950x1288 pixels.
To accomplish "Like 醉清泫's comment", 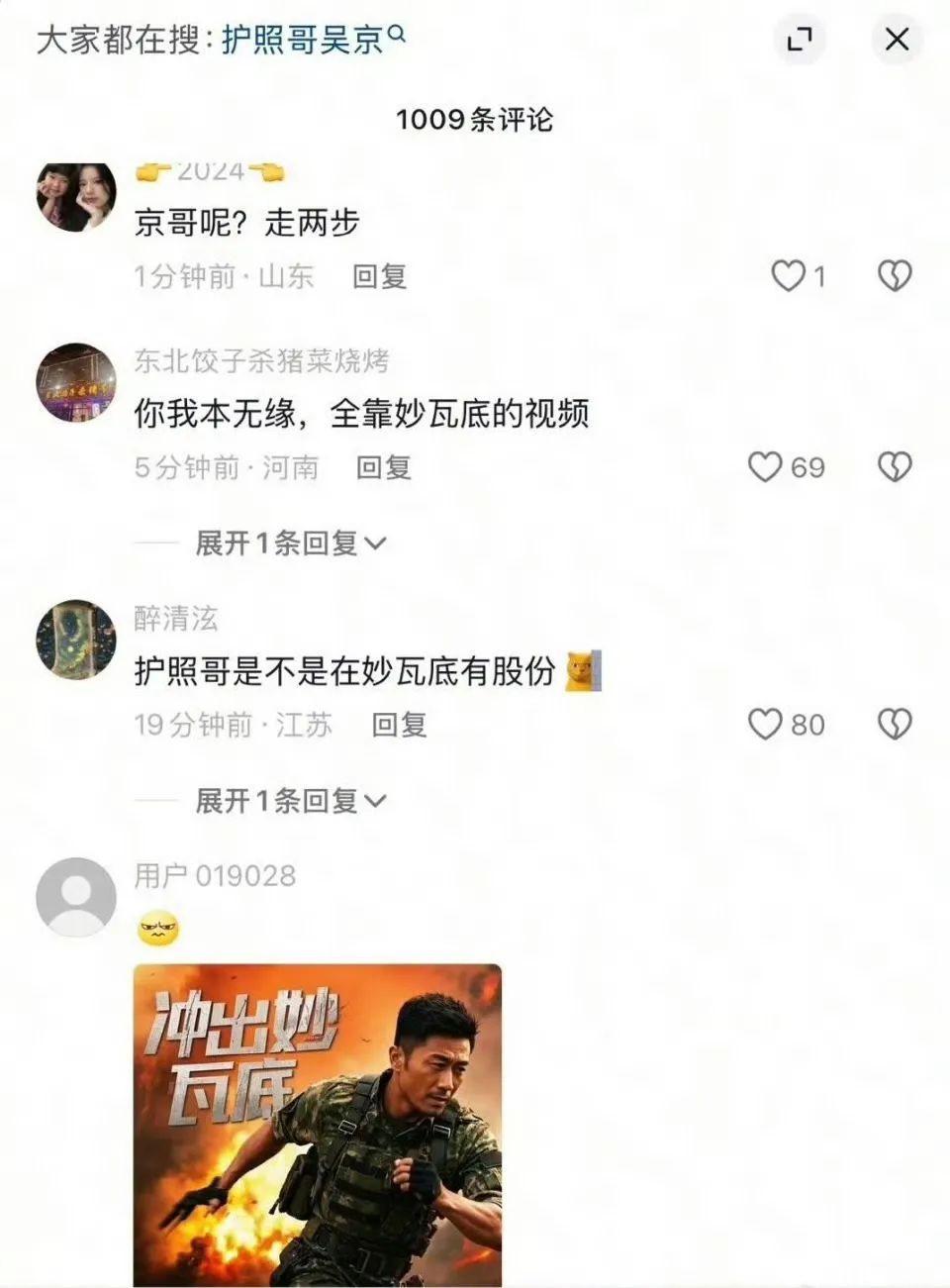I will tap(765, 725).
